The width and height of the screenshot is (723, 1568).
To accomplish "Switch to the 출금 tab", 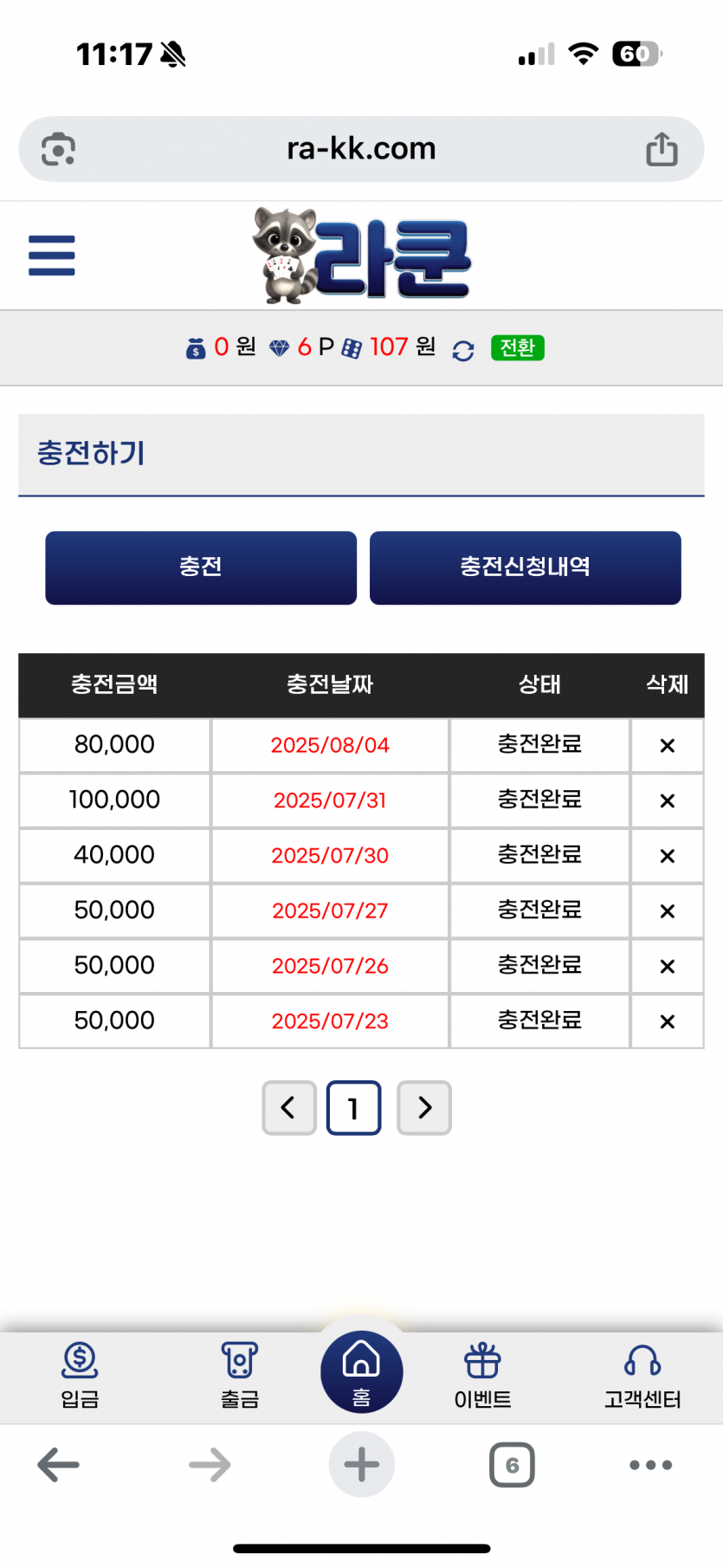I will click(240, 1375).
